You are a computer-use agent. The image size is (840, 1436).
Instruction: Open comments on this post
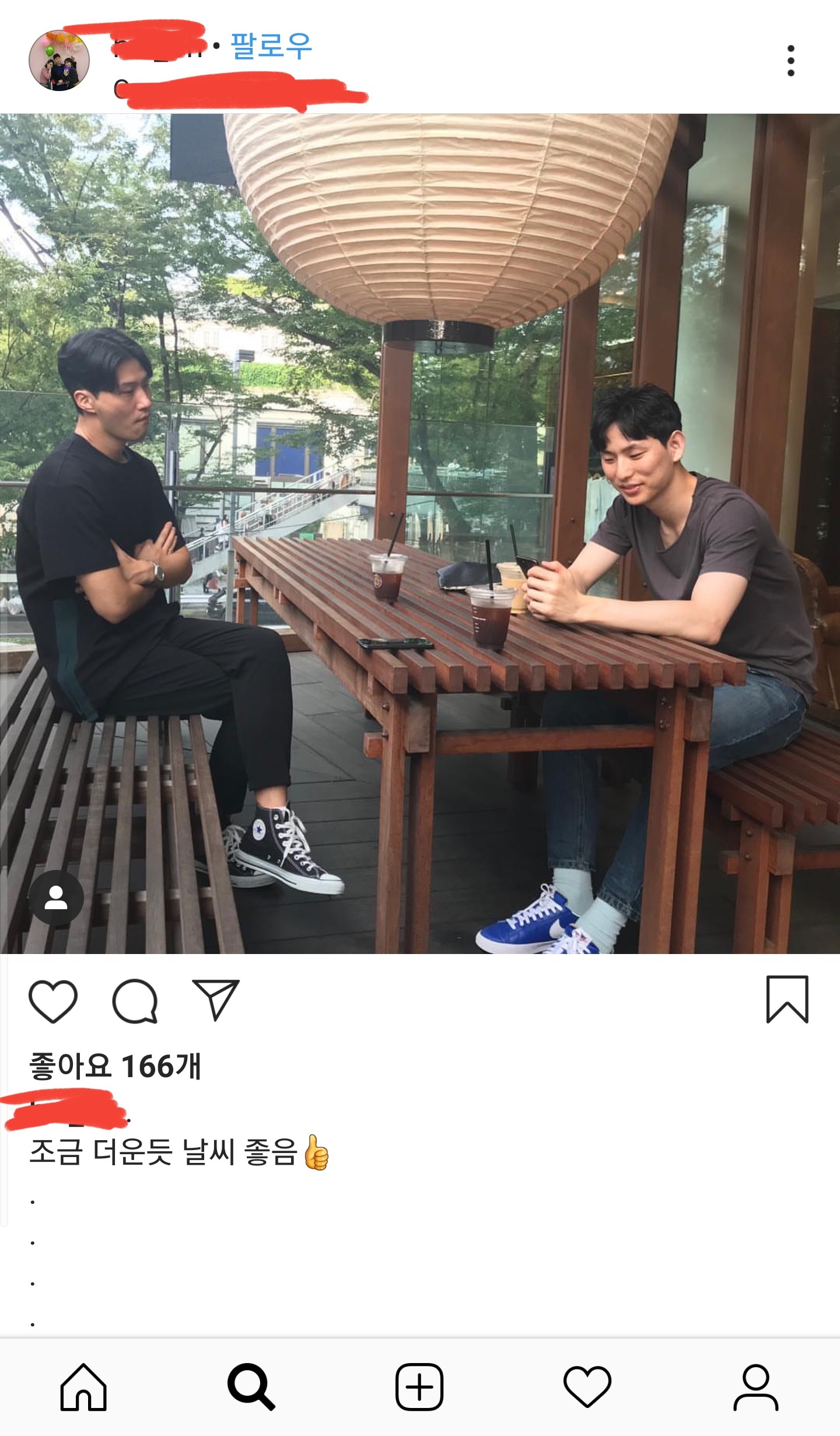click(x=135, y=1001)
